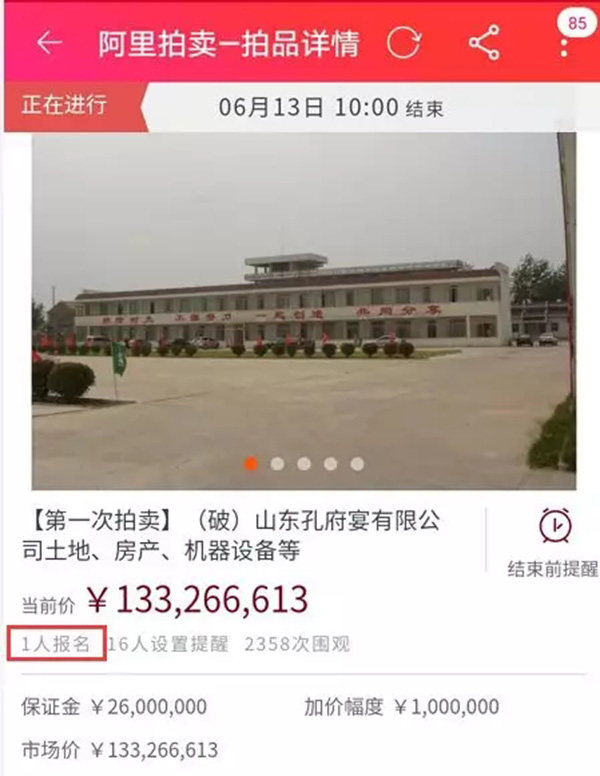Go back from auction details

coord(48,43)
